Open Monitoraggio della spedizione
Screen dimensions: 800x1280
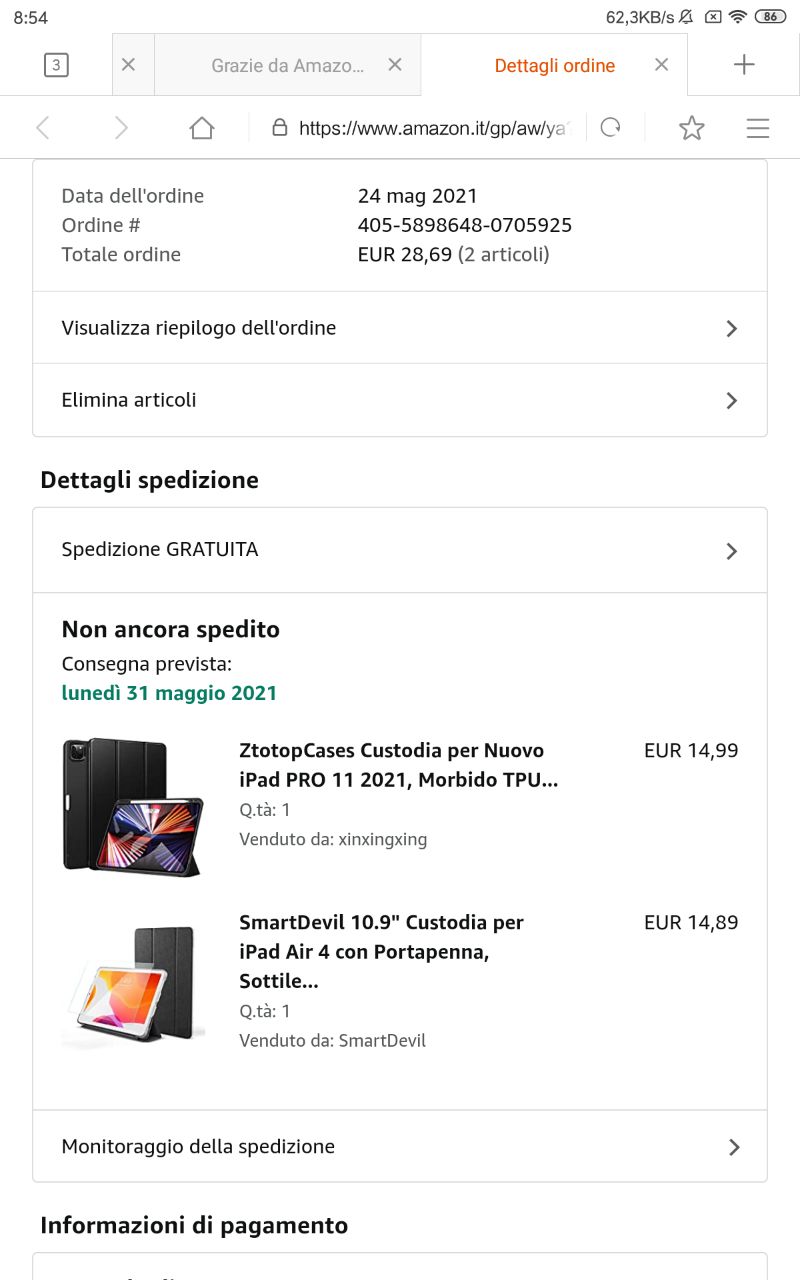[x=400, y=1146]
